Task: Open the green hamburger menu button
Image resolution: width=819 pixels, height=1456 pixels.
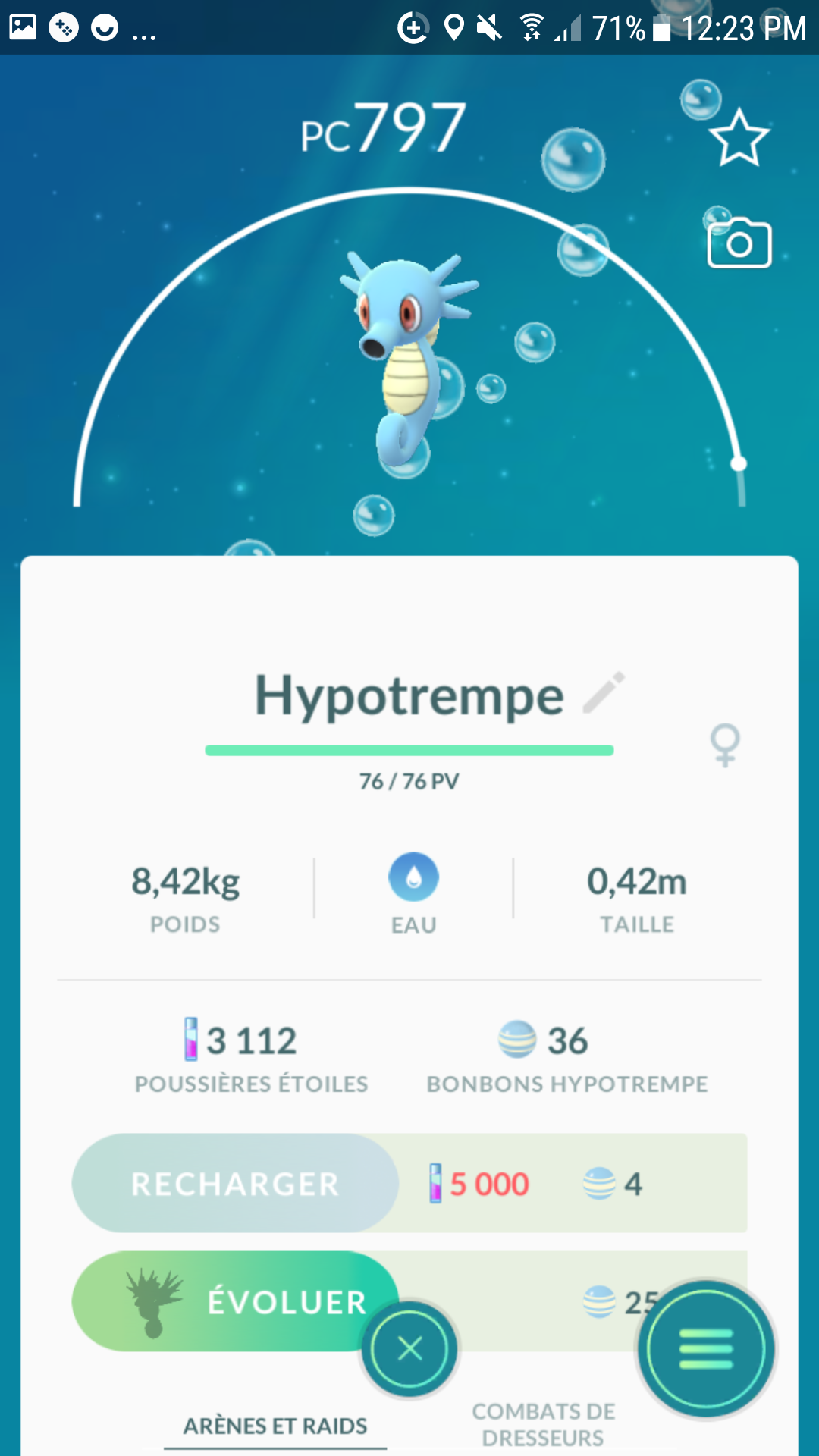Action: coord(706,1349)
